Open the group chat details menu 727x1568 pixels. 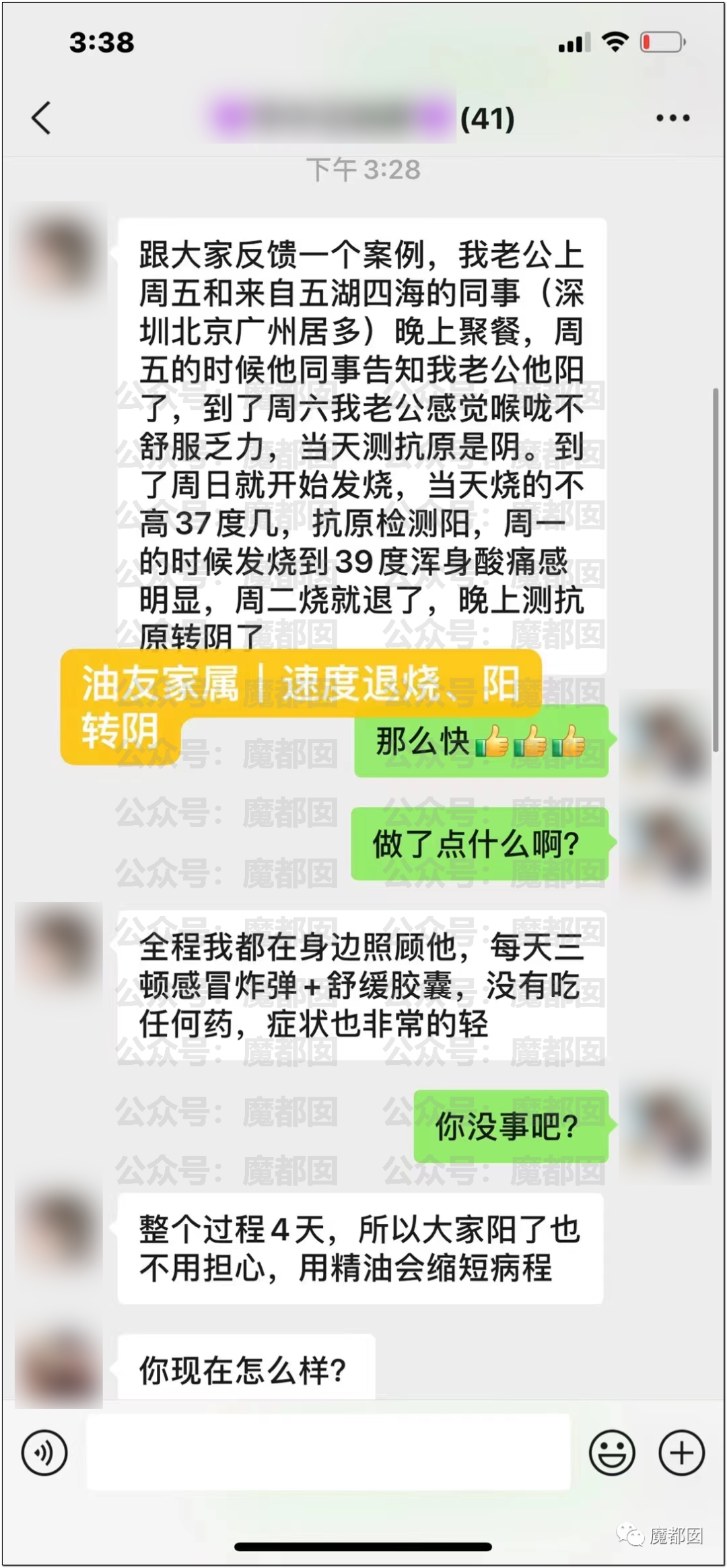[x=672, y=118]
